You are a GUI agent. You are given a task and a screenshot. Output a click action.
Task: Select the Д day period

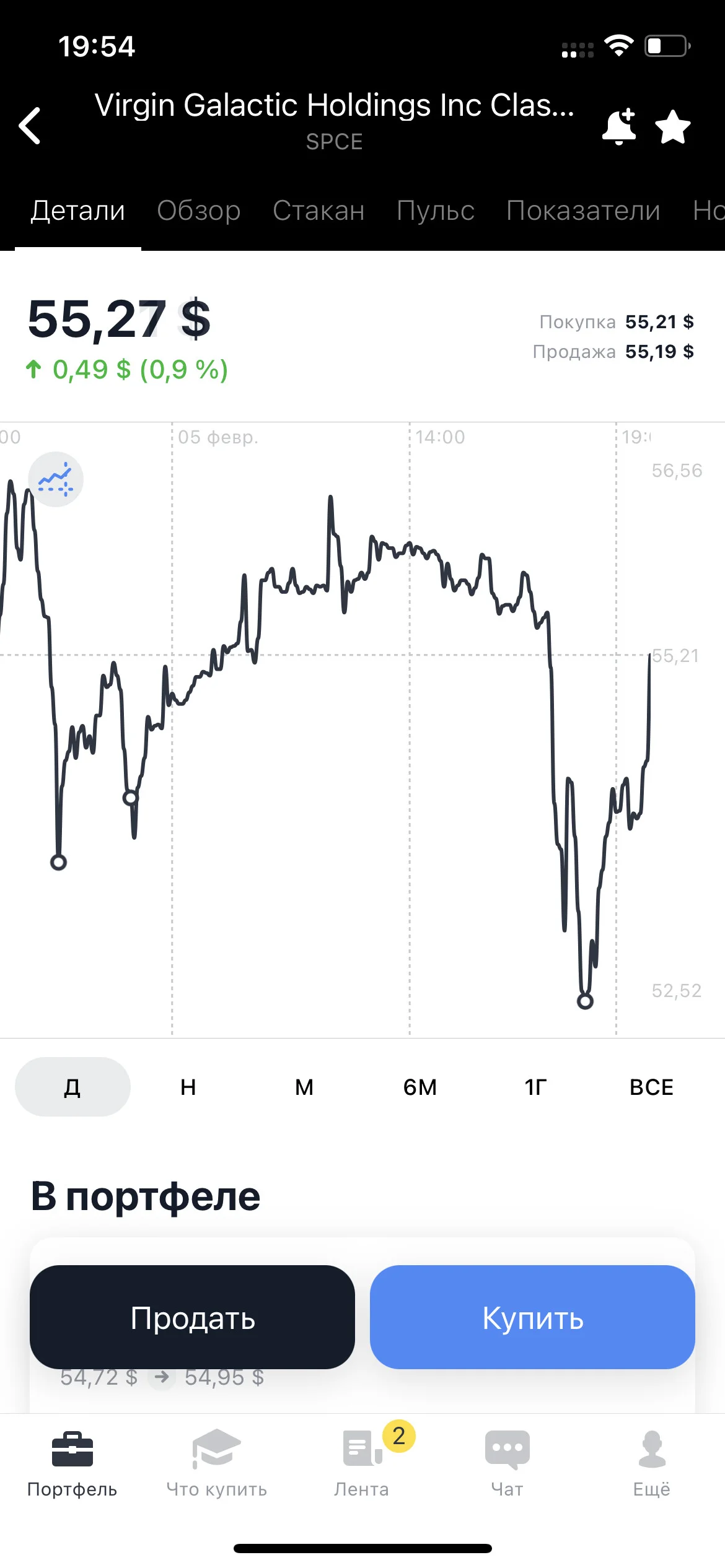point(72,1087)
